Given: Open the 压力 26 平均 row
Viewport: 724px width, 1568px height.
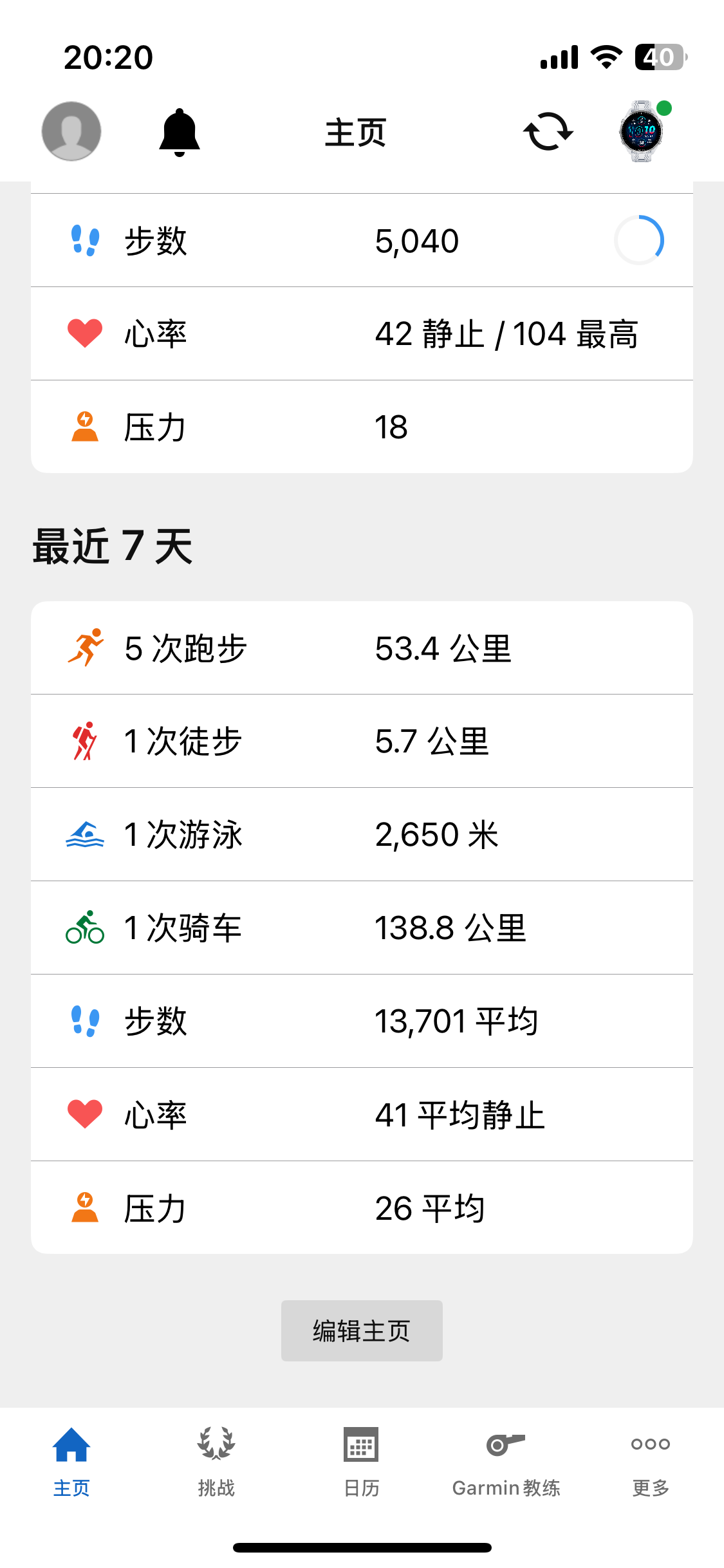Looking at the screenshot, I should pos(362,1208).
